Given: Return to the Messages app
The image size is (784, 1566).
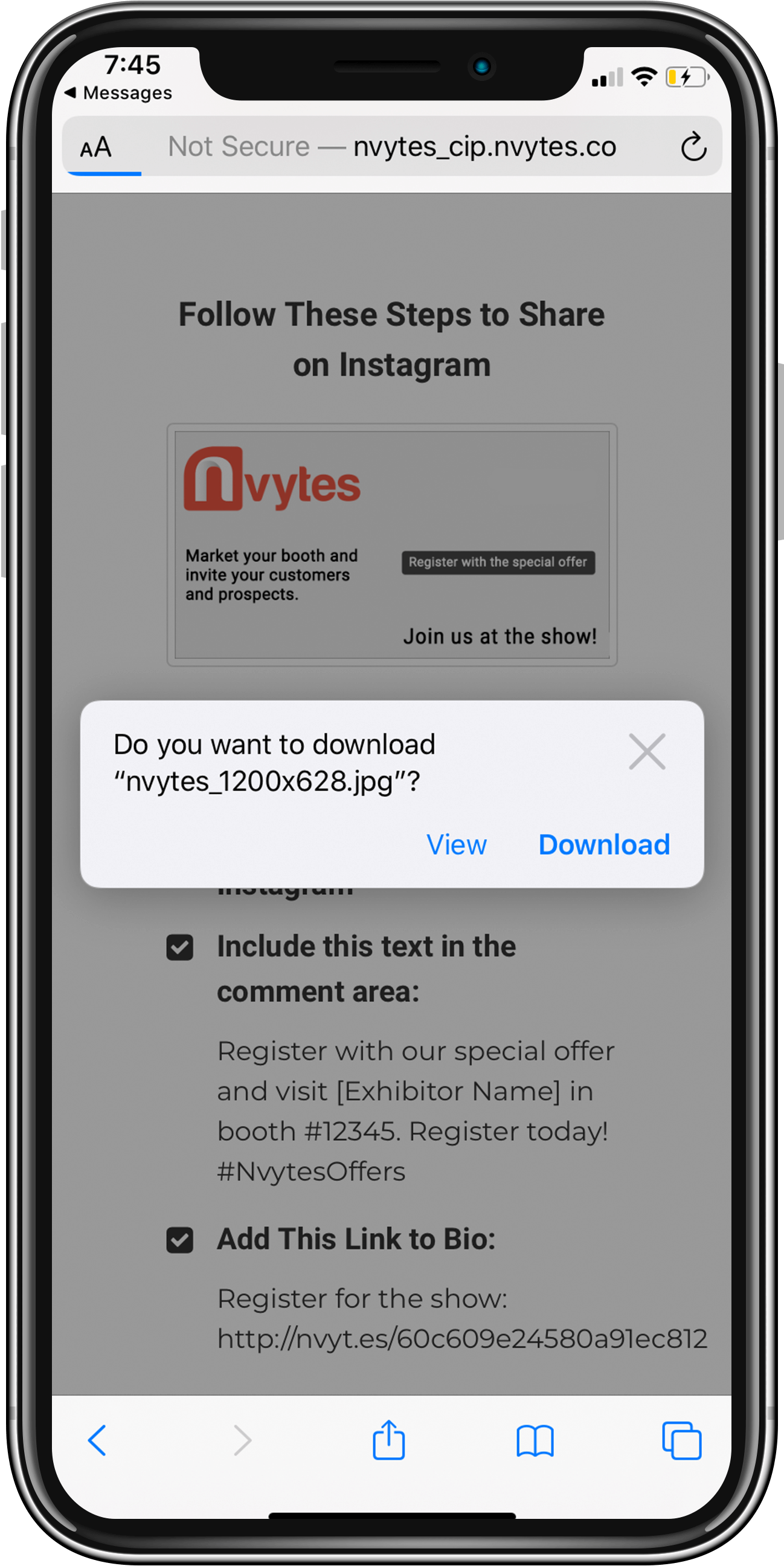Looking at the screenshot, I should [x=119, y=93].
